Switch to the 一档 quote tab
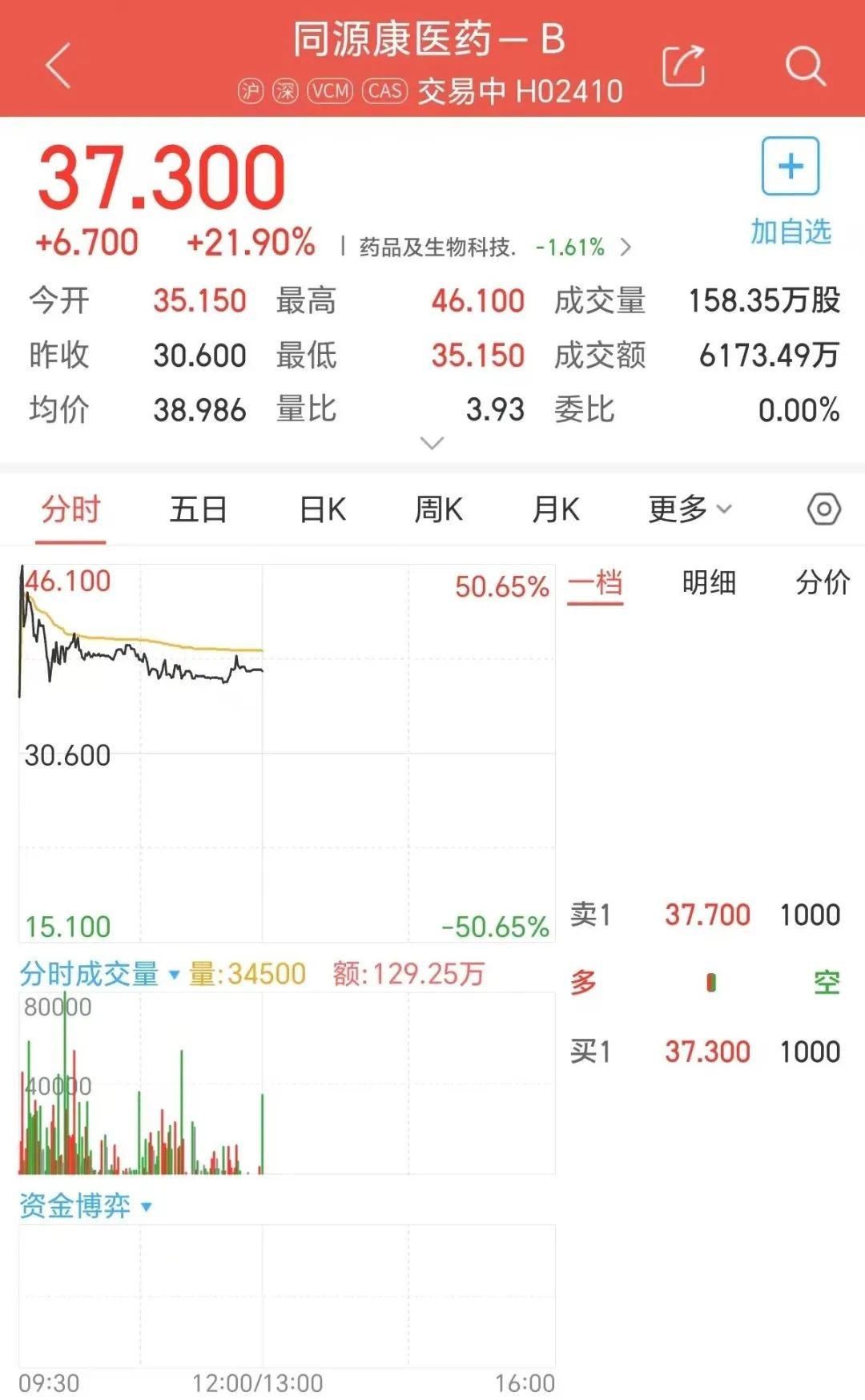This screenshot has height=1400, width=865. (x=595, y=583)
